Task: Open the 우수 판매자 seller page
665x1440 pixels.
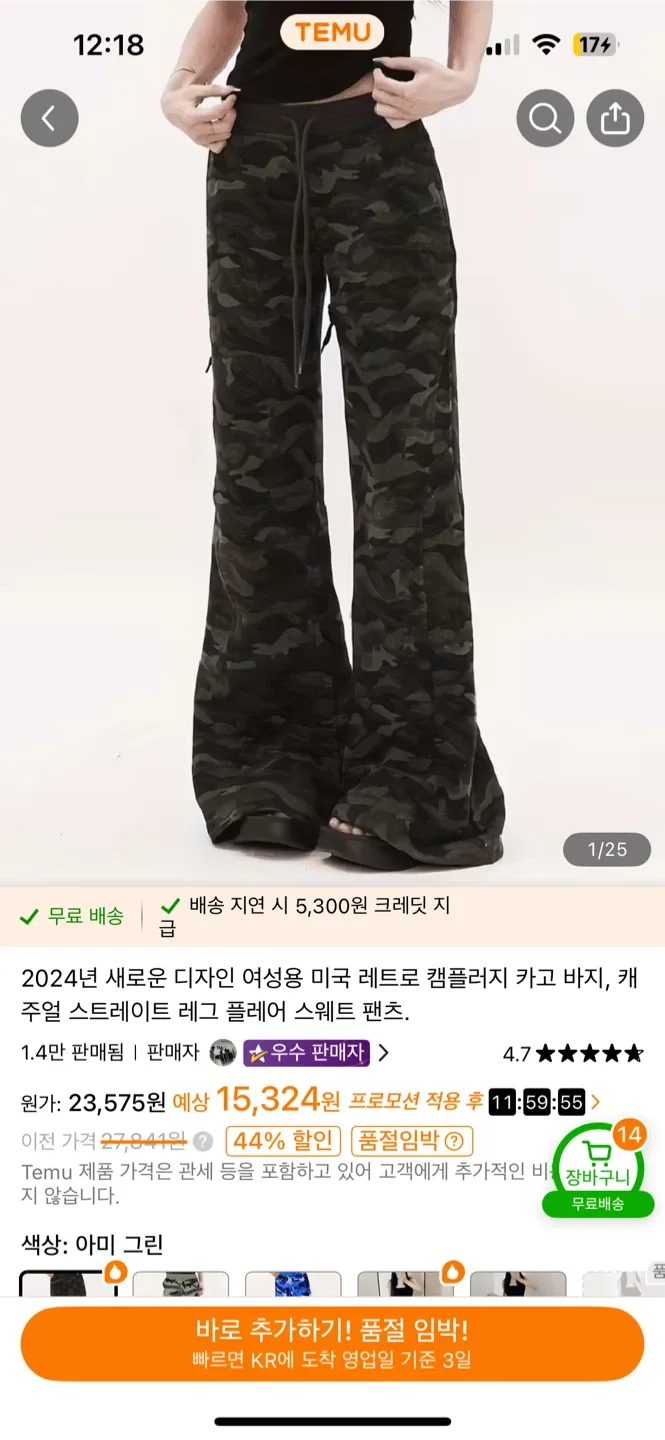Action: point(307,1053)
